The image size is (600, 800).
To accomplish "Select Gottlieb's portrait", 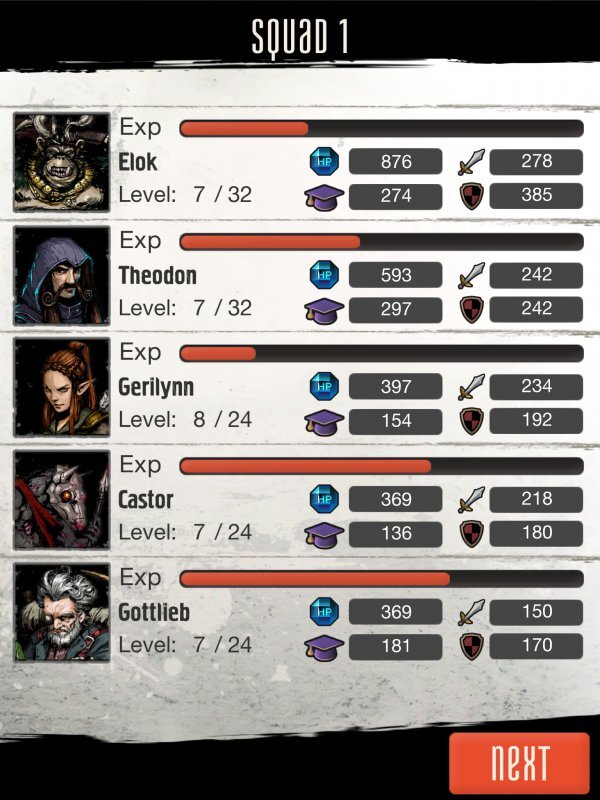I will click(61, 612).
